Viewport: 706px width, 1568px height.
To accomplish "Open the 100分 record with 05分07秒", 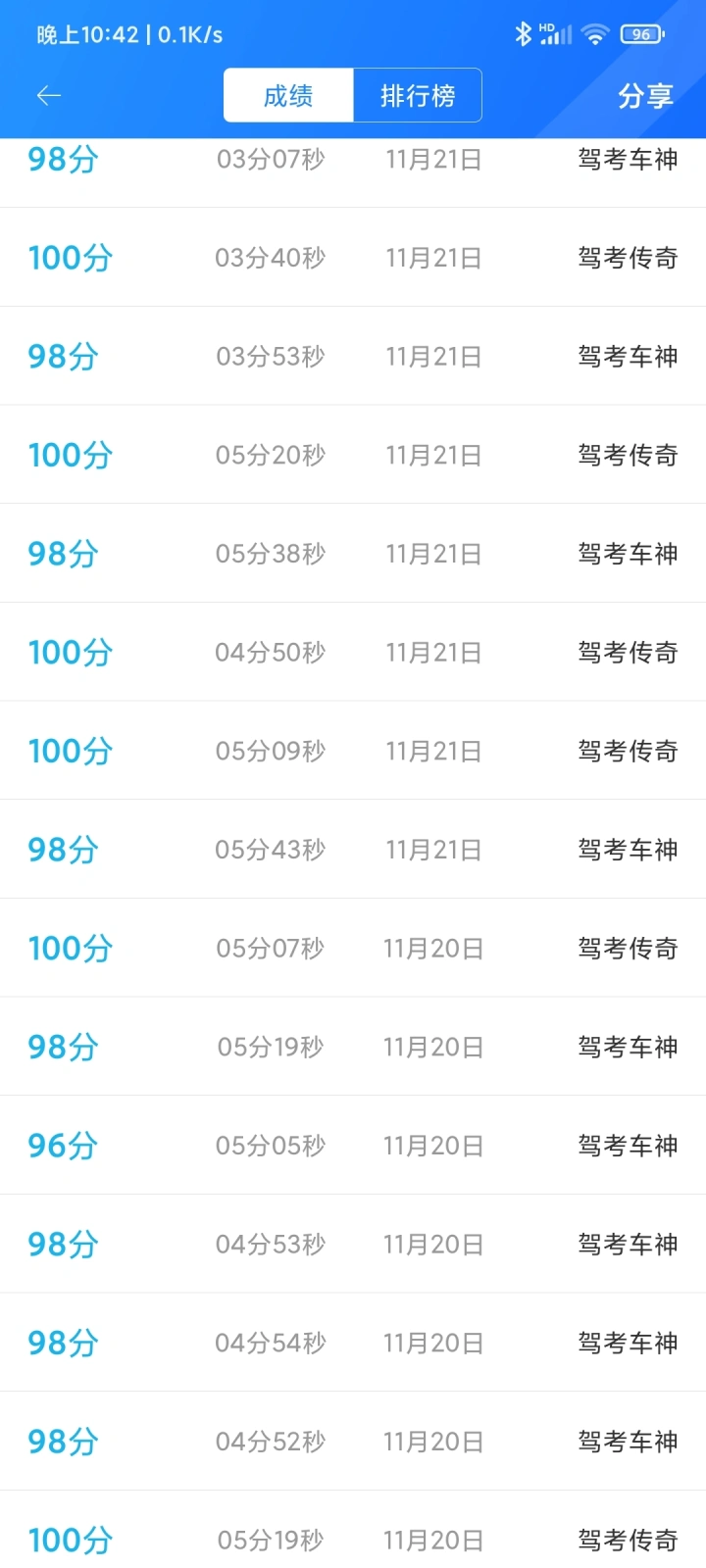I will pyautogui.click(x=353, y=948).
